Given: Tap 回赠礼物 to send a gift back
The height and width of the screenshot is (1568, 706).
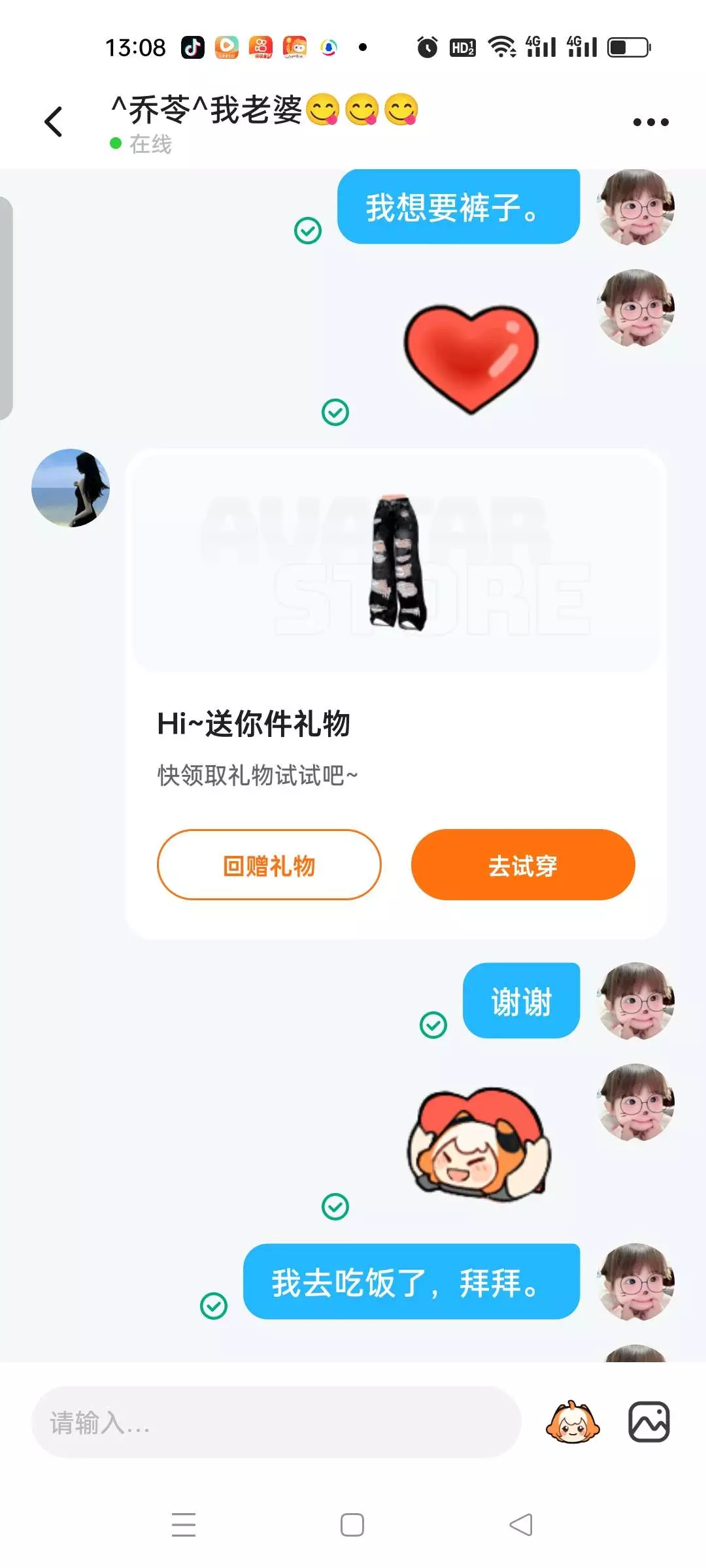Looking at the screenshot, I should pos(269,865).
